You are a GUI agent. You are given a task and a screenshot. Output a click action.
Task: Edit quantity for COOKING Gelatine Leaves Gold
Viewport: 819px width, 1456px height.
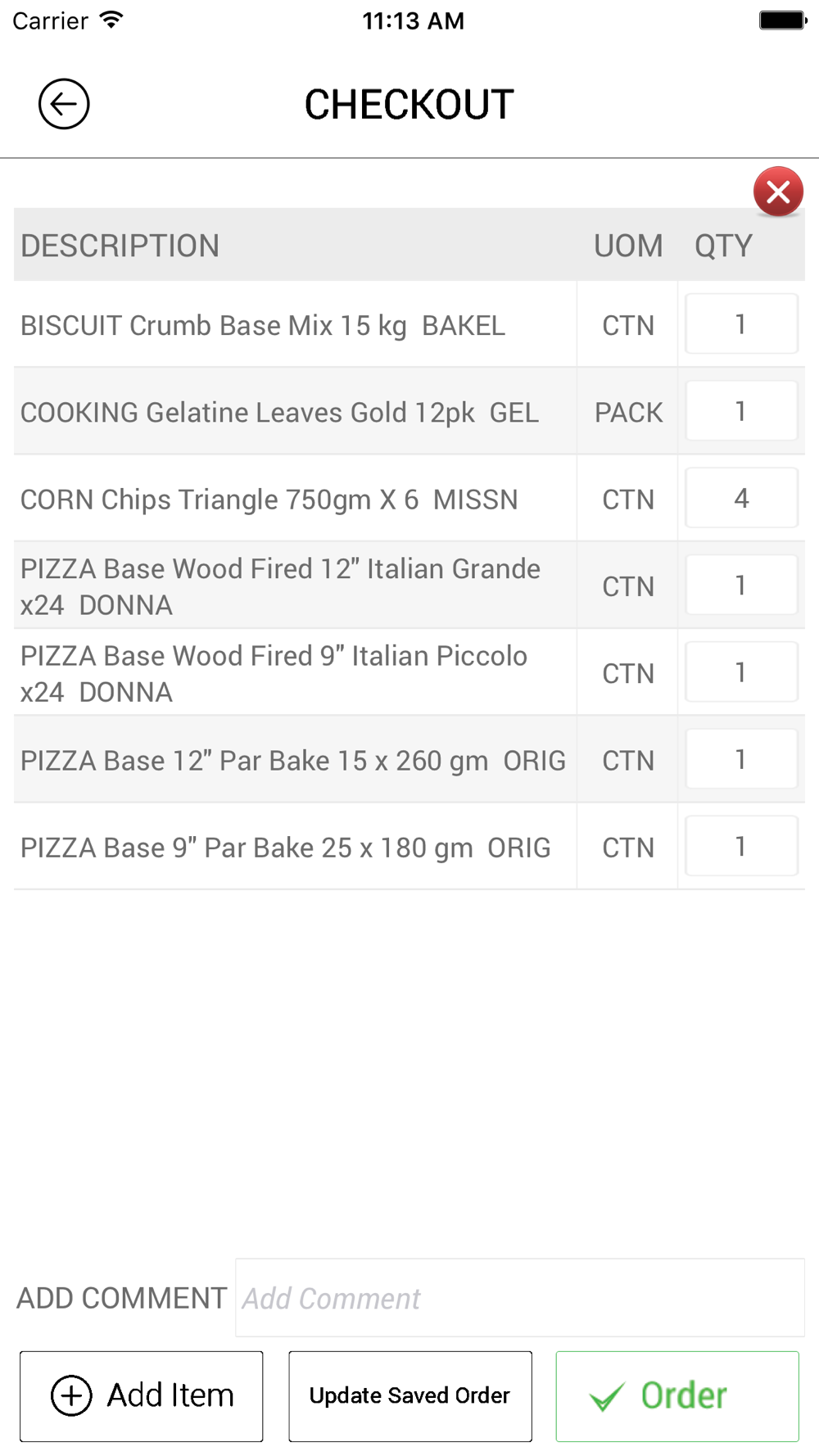741,411
